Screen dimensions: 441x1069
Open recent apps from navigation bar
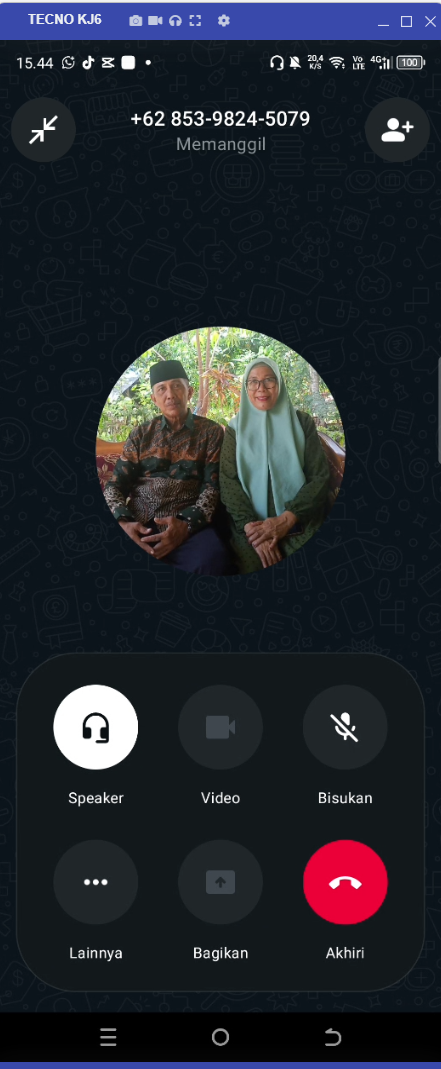coord(108,1037)
